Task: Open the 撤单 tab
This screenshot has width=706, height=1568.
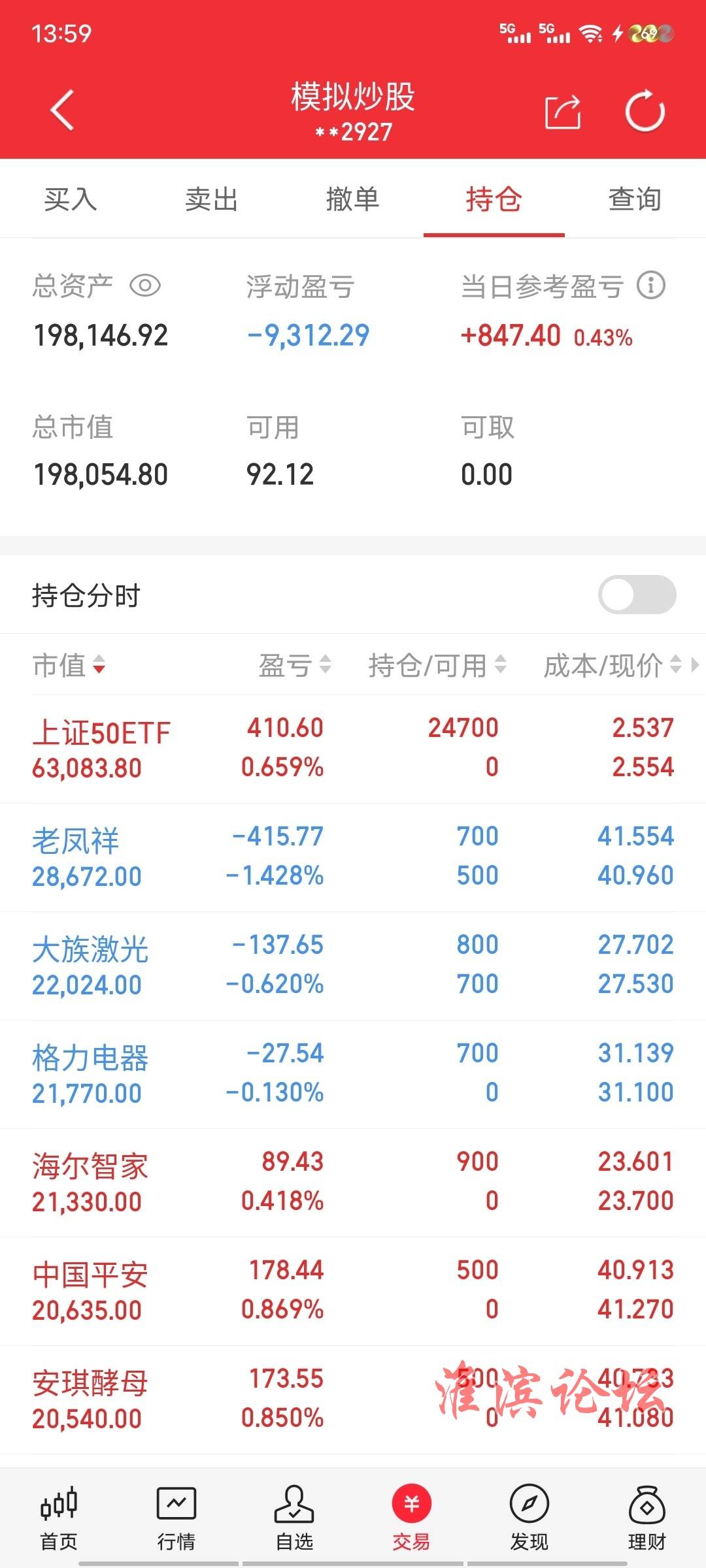Action: (x=353, y=199)
